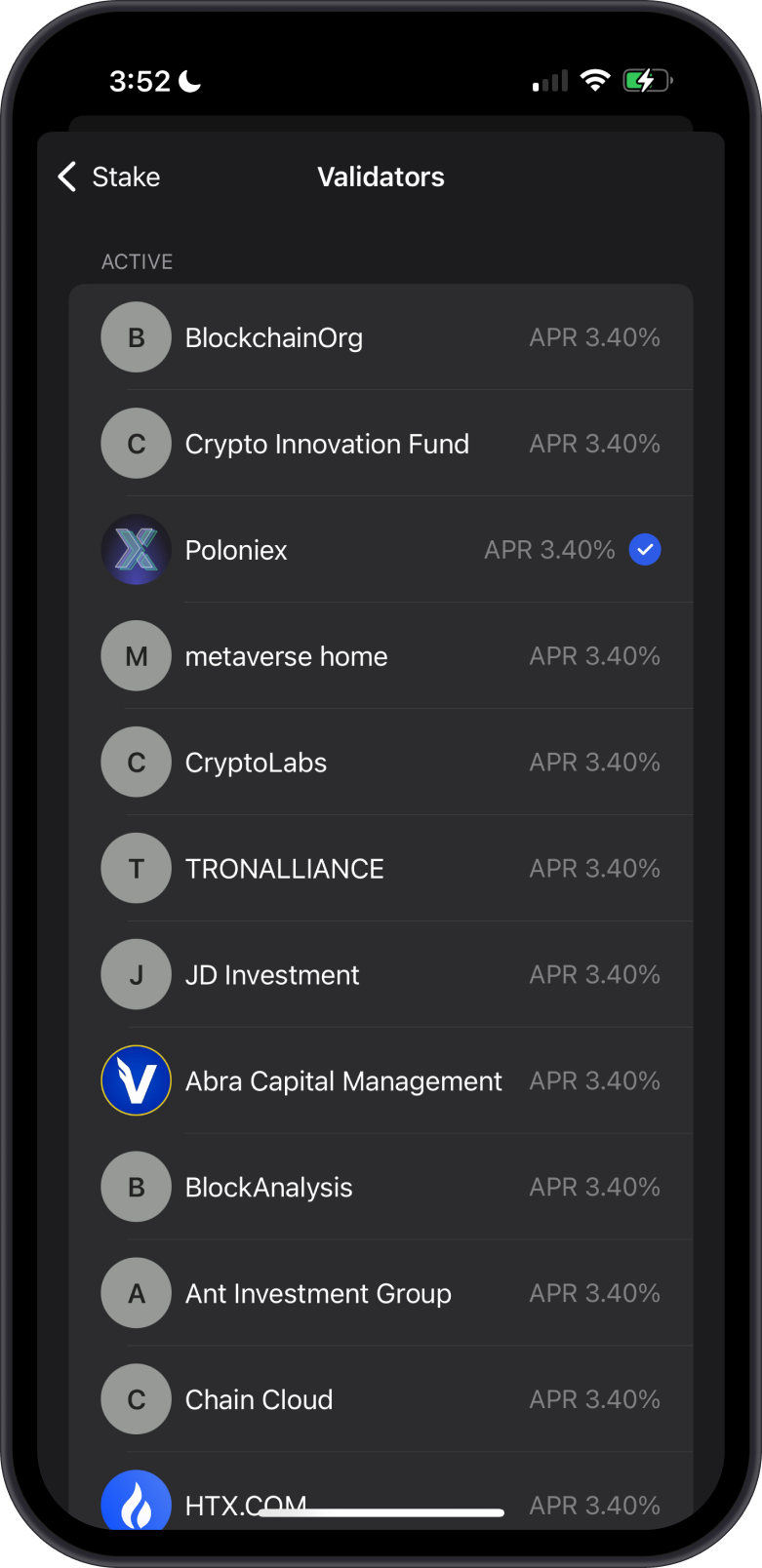Screen dimensions: 762x1568
Task: Tap APR 3.40% next to Poloniex
Action: 547,549
